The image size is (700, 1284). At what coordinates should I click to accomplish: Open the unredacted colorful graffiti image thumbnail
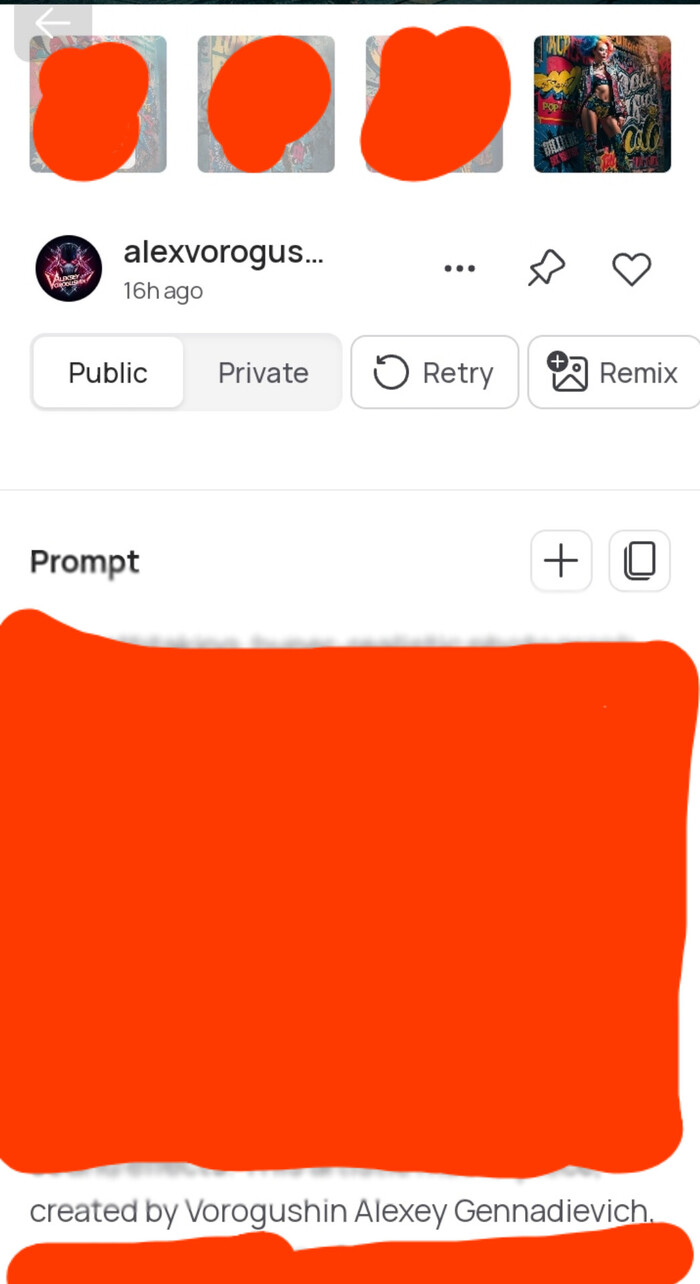(x=602, y=104)
